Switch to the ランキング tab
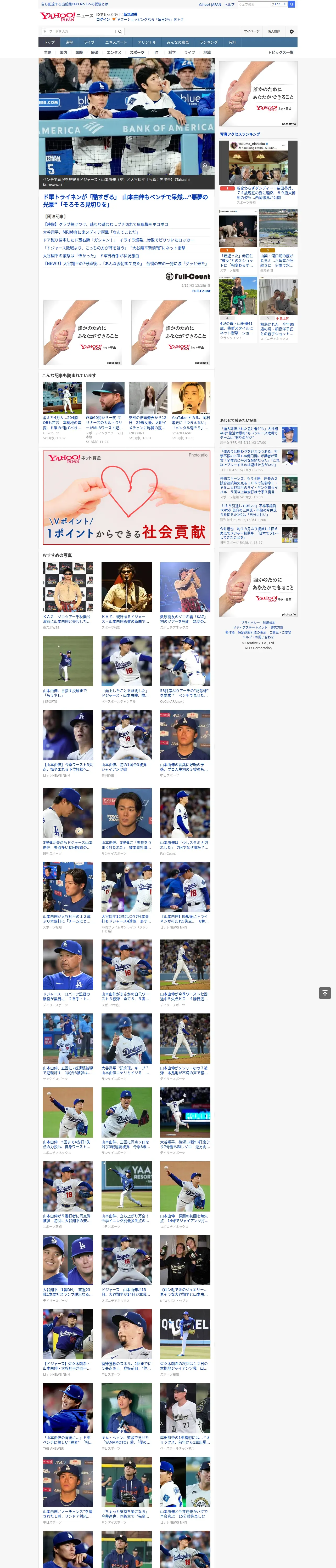Screen dimensions: 336x1568 pyautogui.click(x=209, y=43)
